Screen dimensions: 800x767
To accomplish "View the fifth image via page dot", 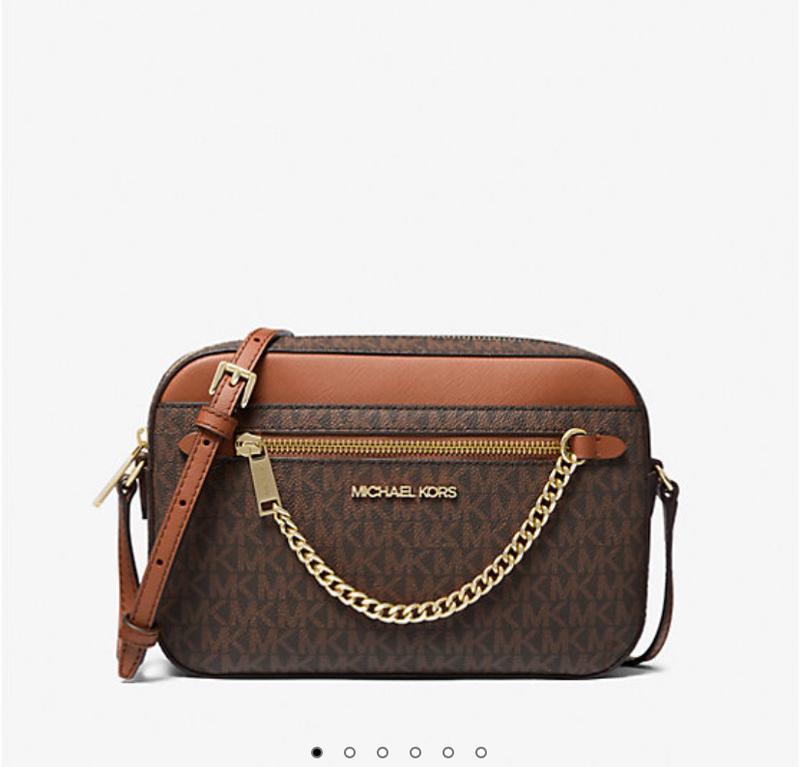I will pyautogui.click(x=448, y=752).
